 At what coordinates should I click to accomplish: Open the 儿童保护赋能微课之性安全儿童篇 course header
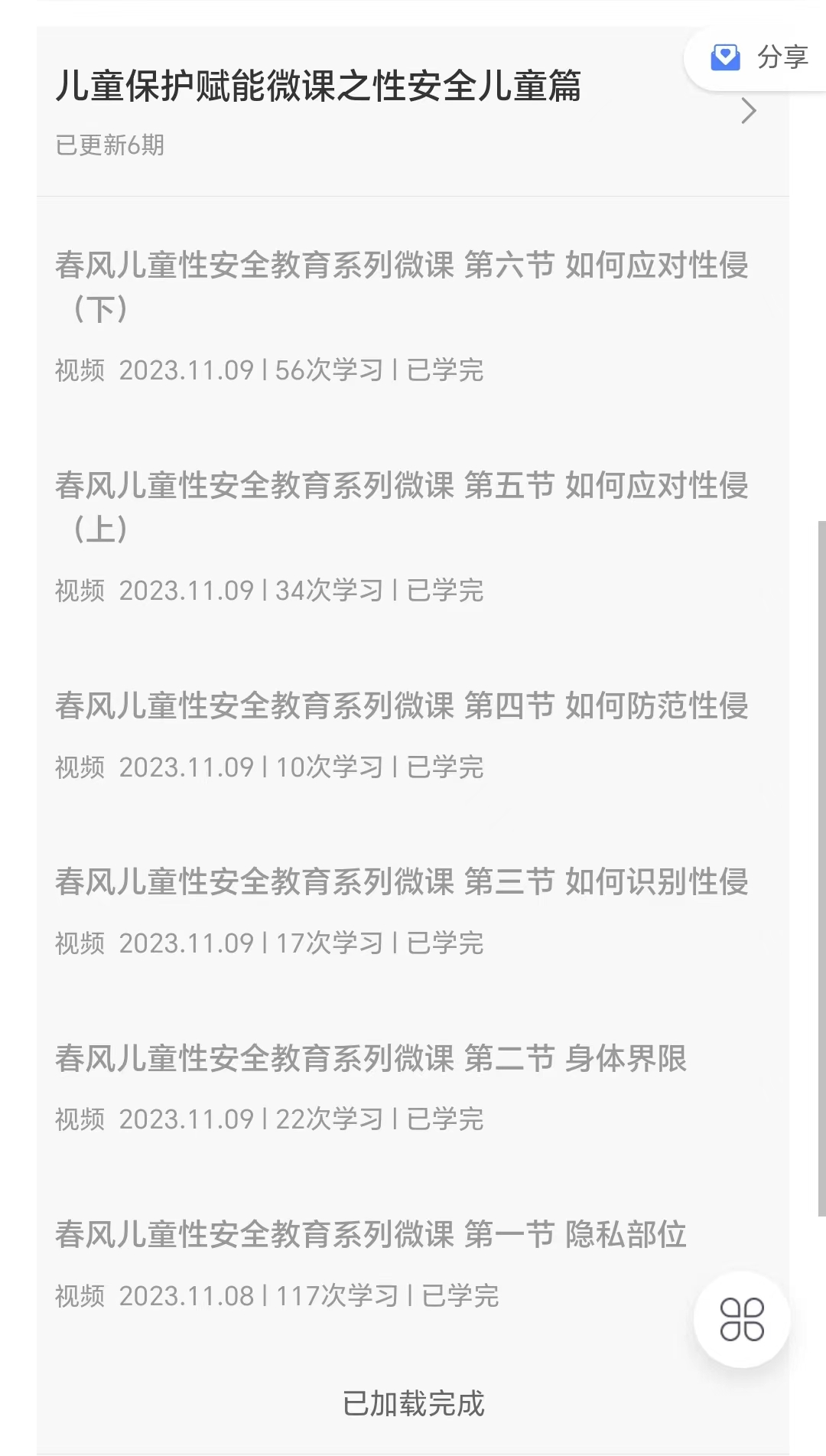[x=413, y=112]
